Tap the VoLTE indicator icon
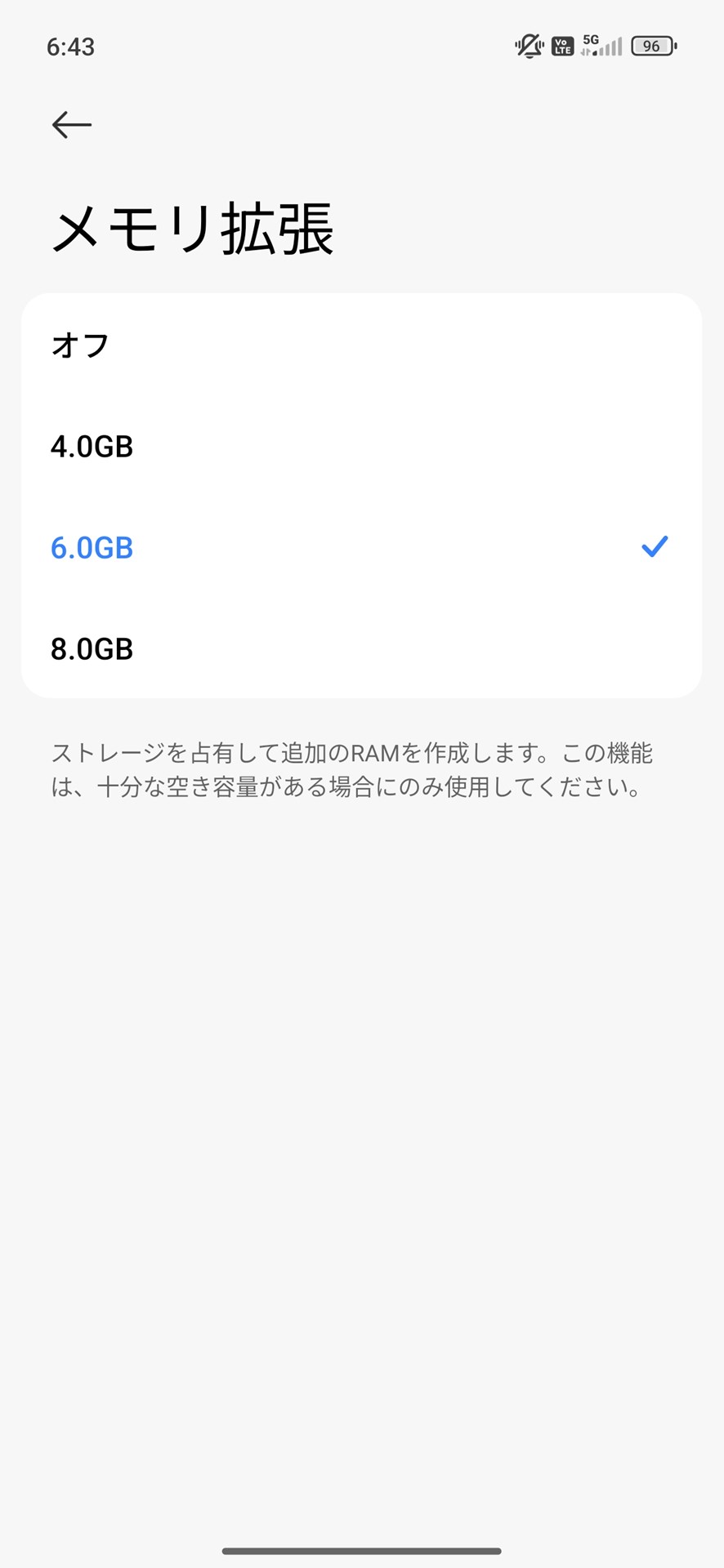This screenshot has width=724, height=1568. click(x=562, y=47)
